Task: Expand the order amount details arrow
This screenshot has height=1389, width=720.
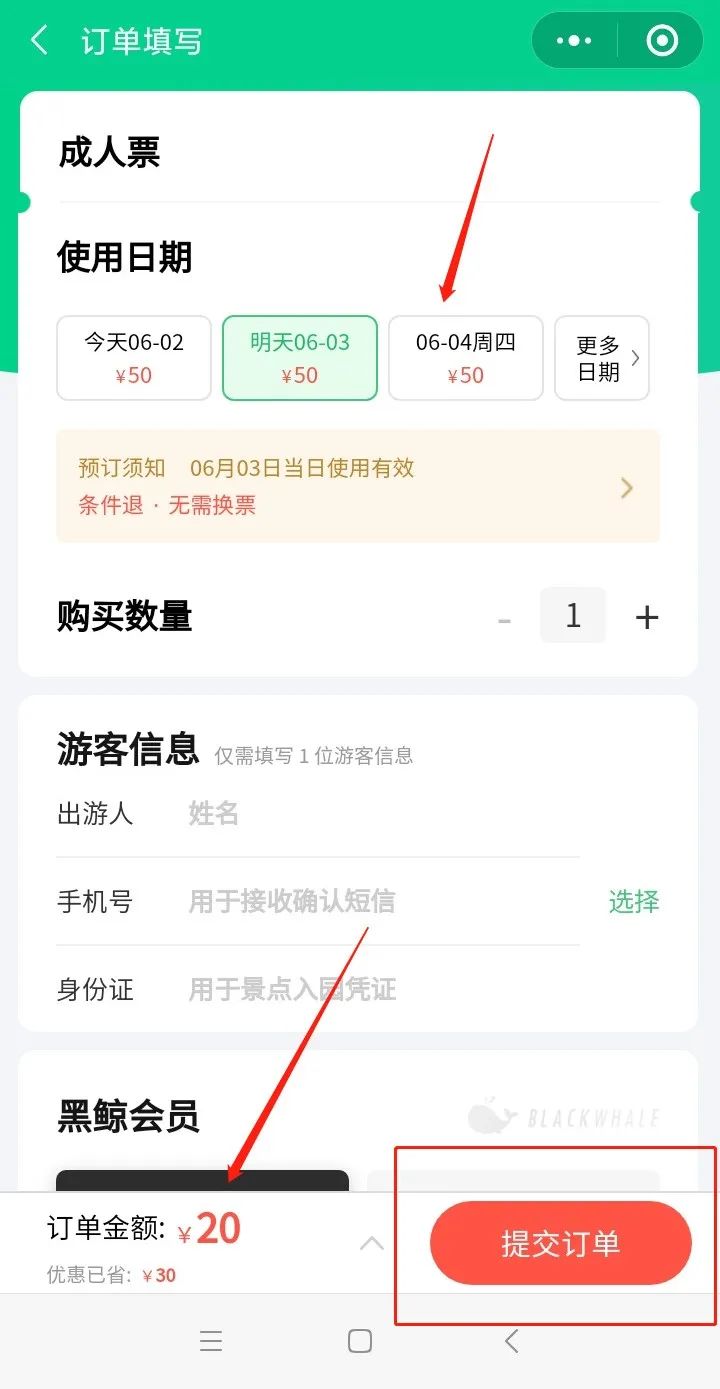Action: point(372,1243)
